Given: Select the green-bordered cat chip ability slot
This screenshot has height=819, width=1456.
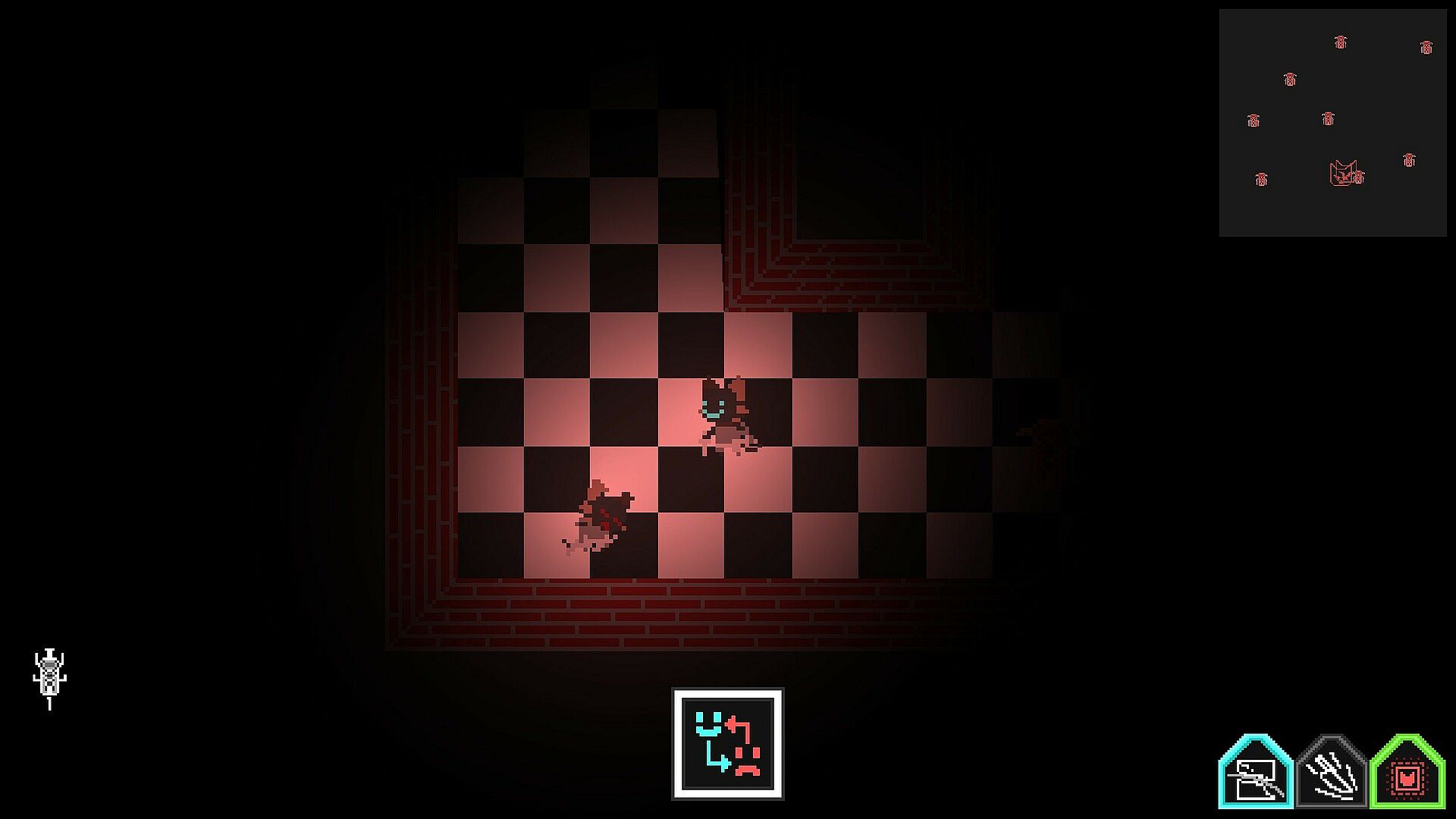Looking at the screenshot, I should [1407, 773].
